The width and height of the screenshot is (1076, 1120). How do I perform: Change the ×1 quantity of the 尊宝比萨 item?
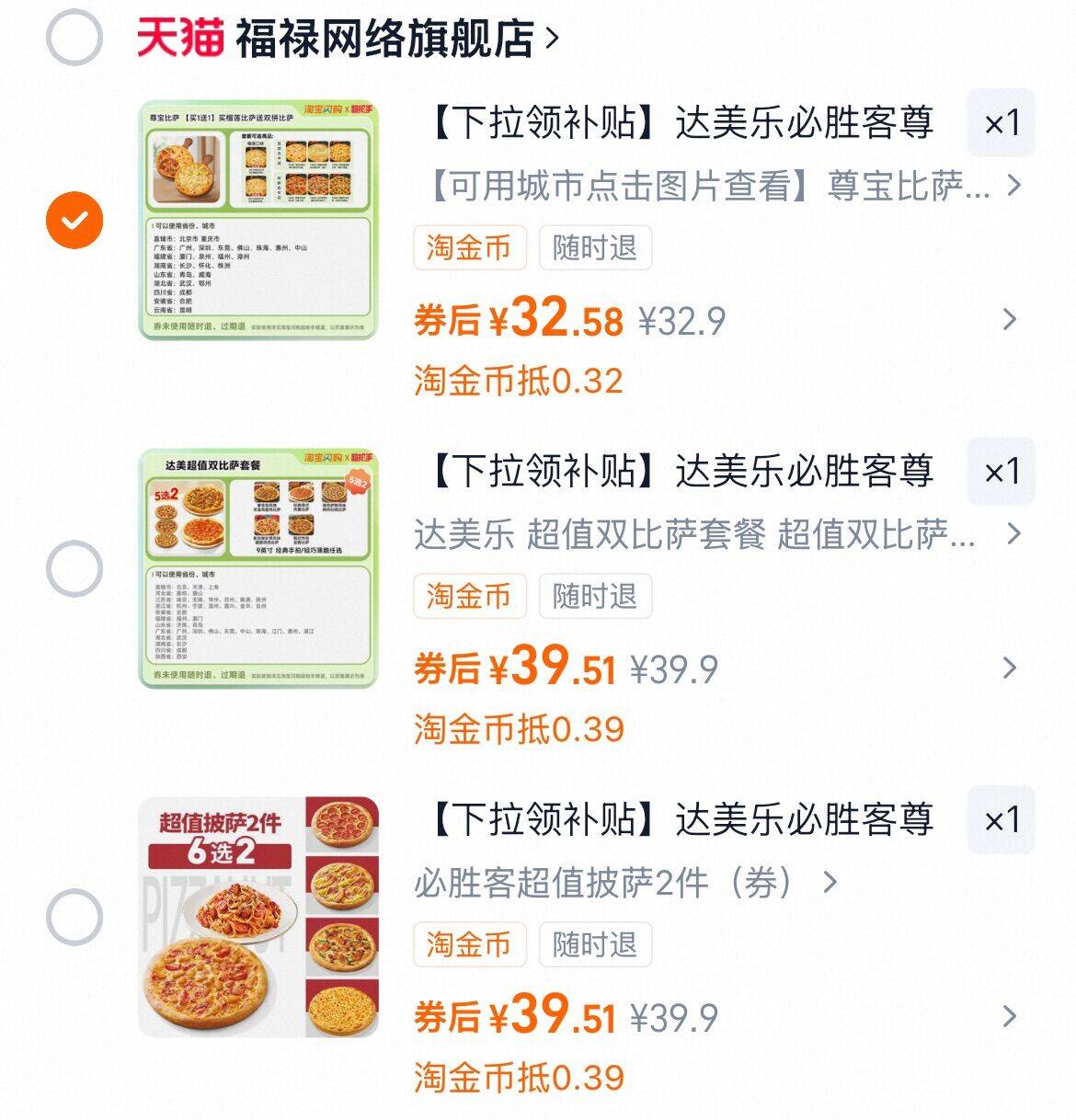[x=1001, y=123]
